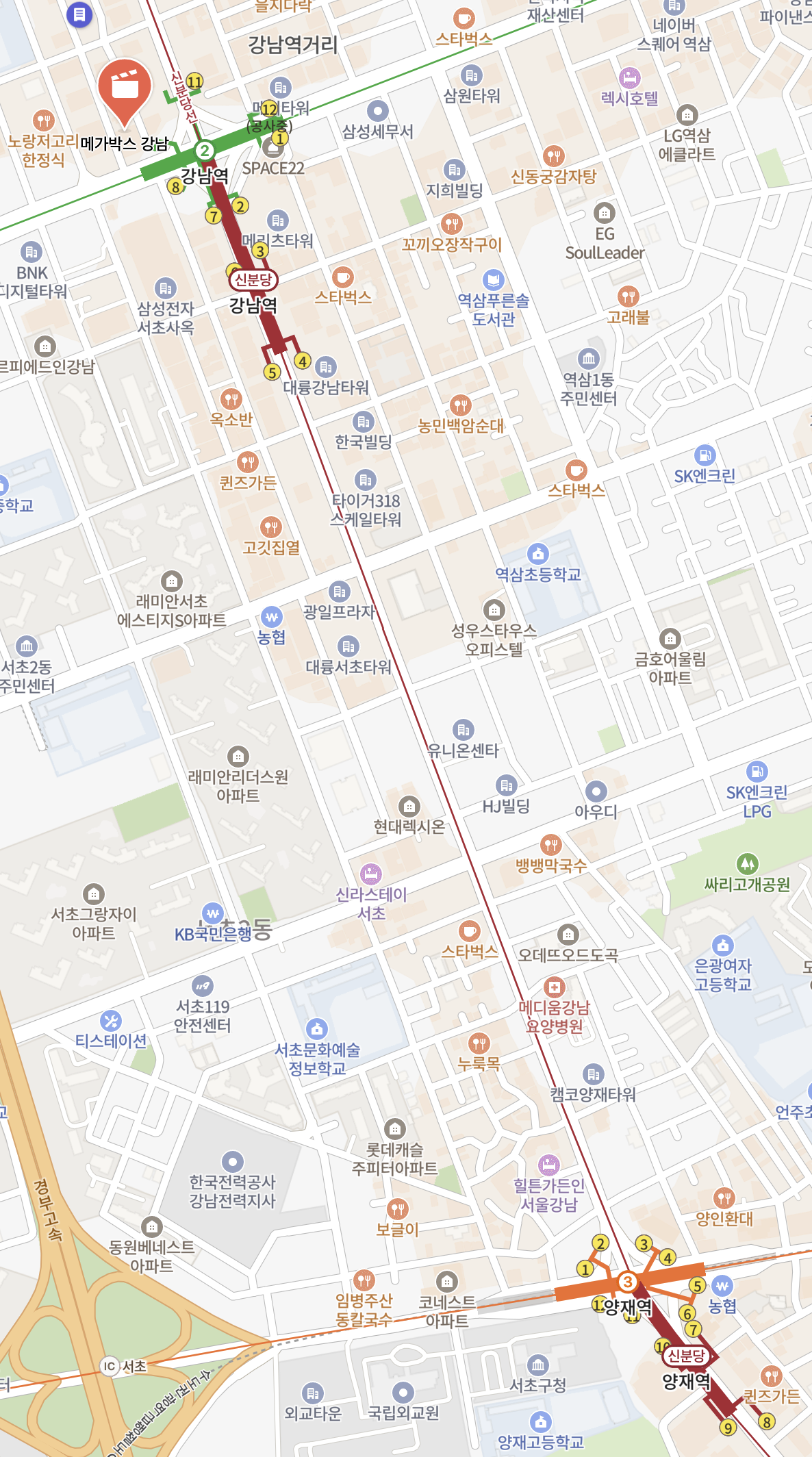Open the 티스테이션 service marker
This screenshot has width=812, height=1457.
pos(110,1021)
